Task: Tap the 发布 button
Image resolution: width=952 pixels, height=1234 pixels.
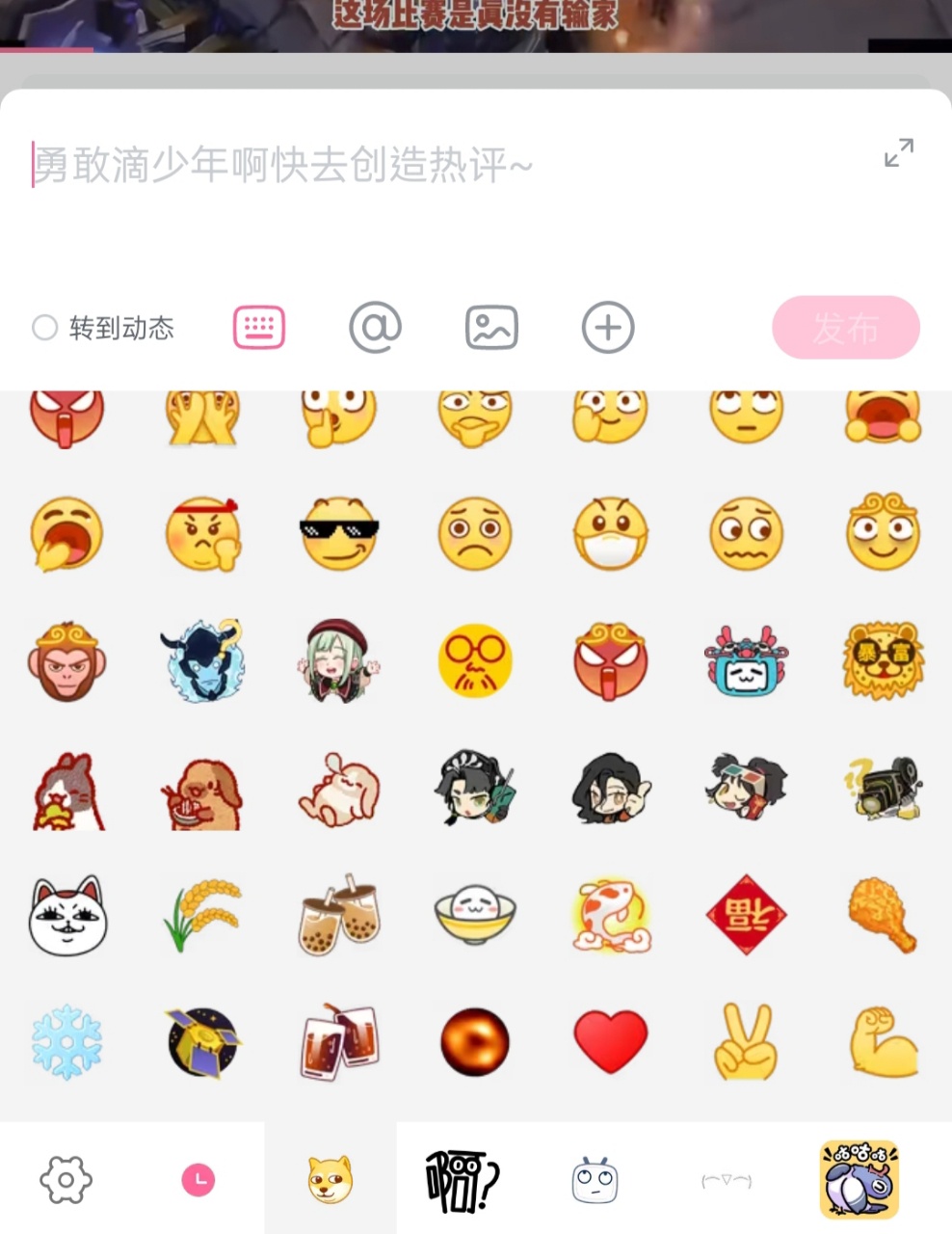Action: pos(845,328)
